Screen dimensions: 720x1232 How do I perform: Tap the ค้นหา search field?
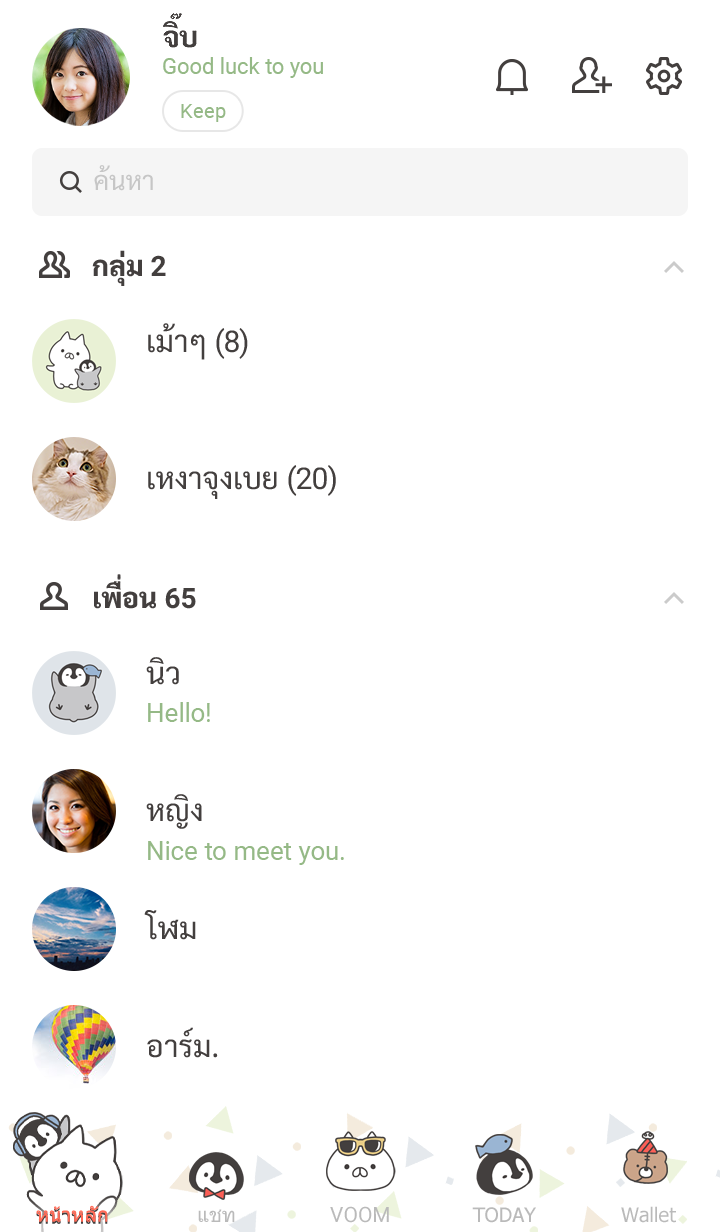360,182
